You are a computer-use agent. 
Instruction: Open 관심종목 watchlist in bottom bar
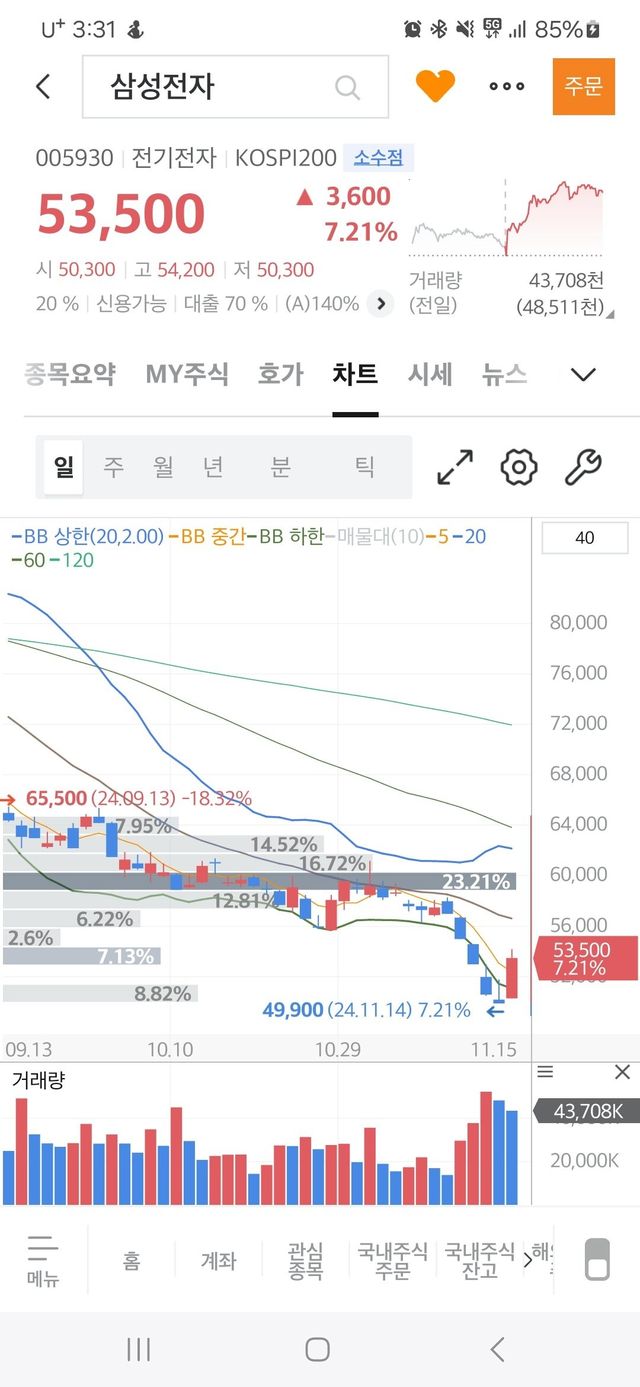(305, 1261)
